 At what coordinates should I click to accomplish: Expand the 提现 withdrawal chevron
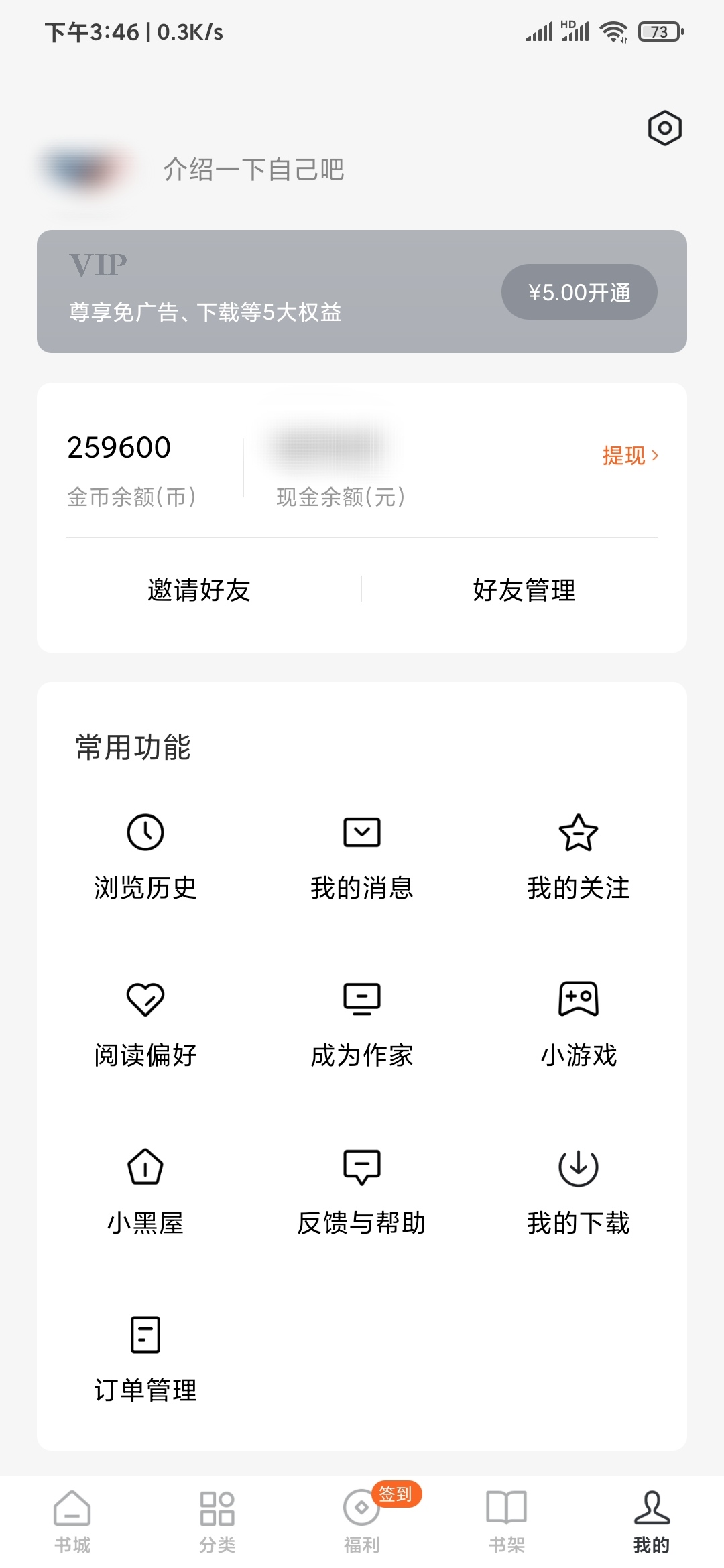[x=630, y=454]
